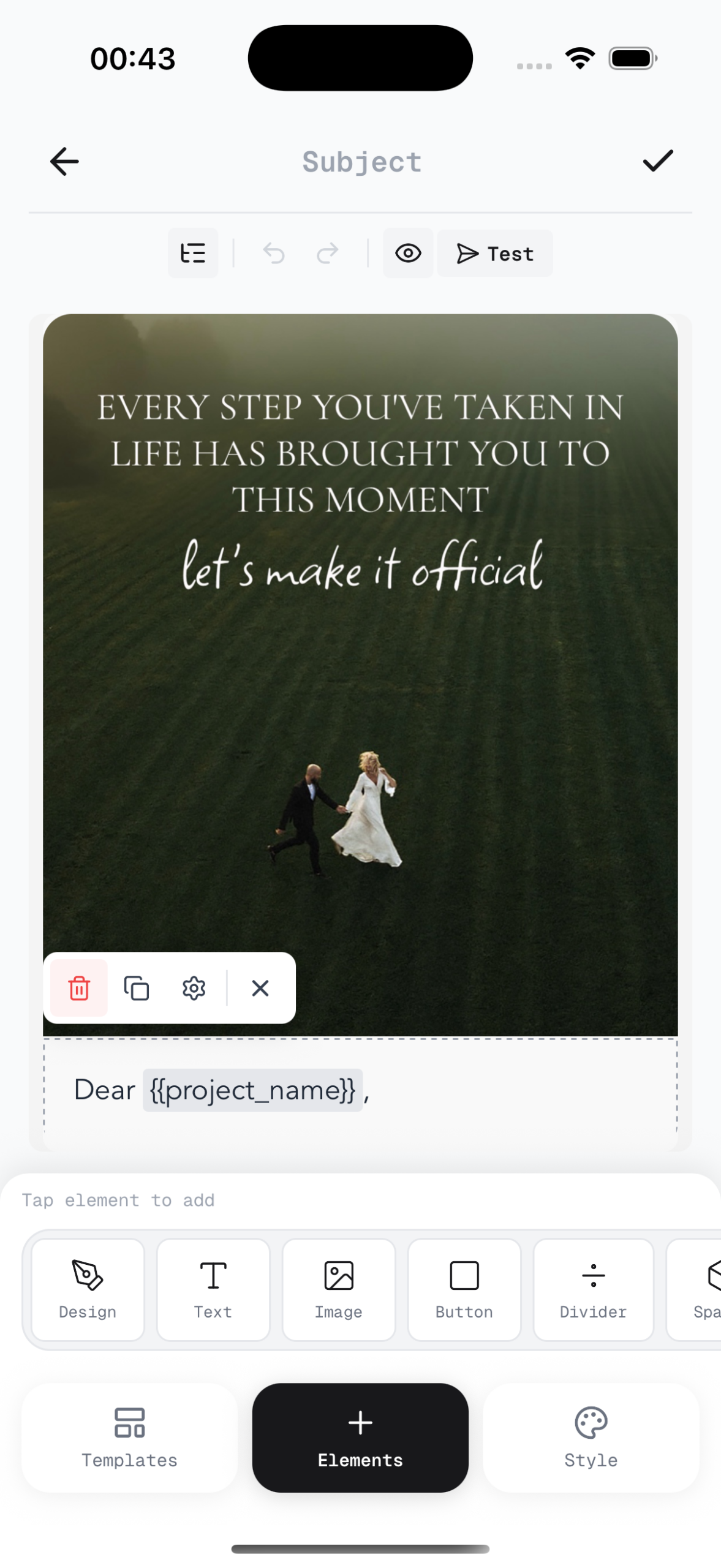Edit the Subject field
The width and height of the screenshot is (721, 1568).
tap(361, 162)
